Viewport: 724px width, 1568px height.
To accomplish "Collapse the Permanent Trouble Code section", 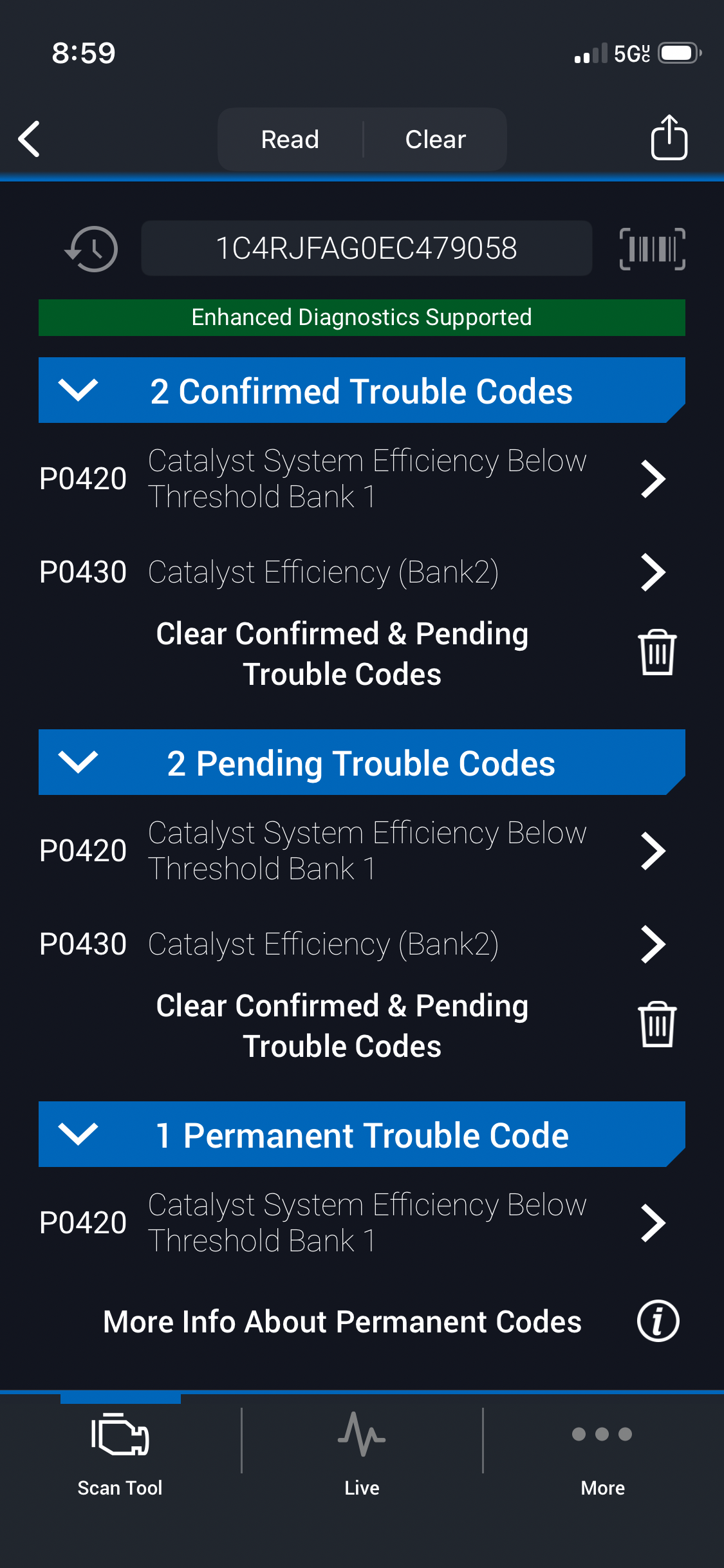I will pyautogui.click(x=78, y=1134).
